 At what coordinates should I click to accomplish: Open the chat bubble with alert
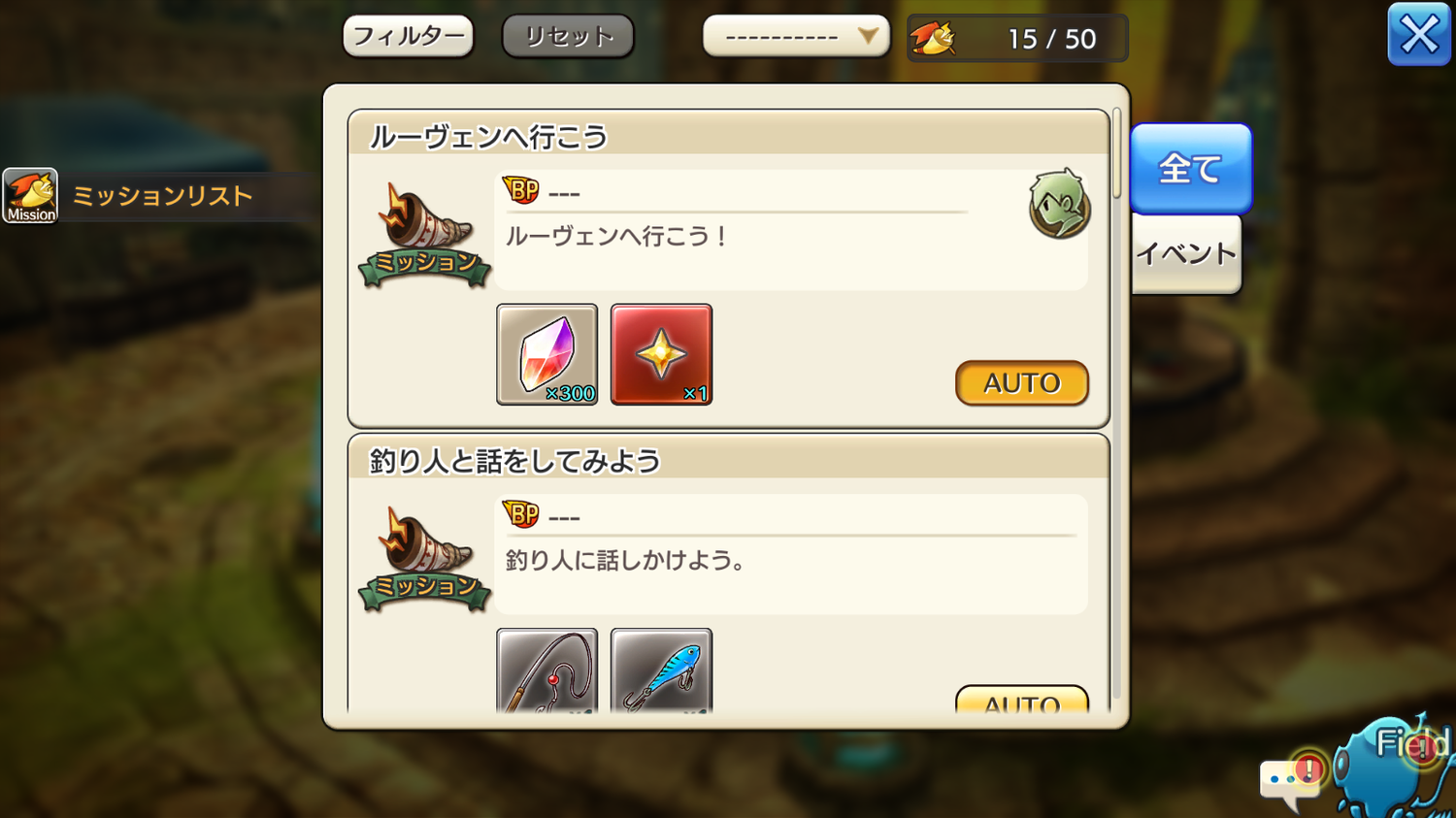tap(1290, 779)
